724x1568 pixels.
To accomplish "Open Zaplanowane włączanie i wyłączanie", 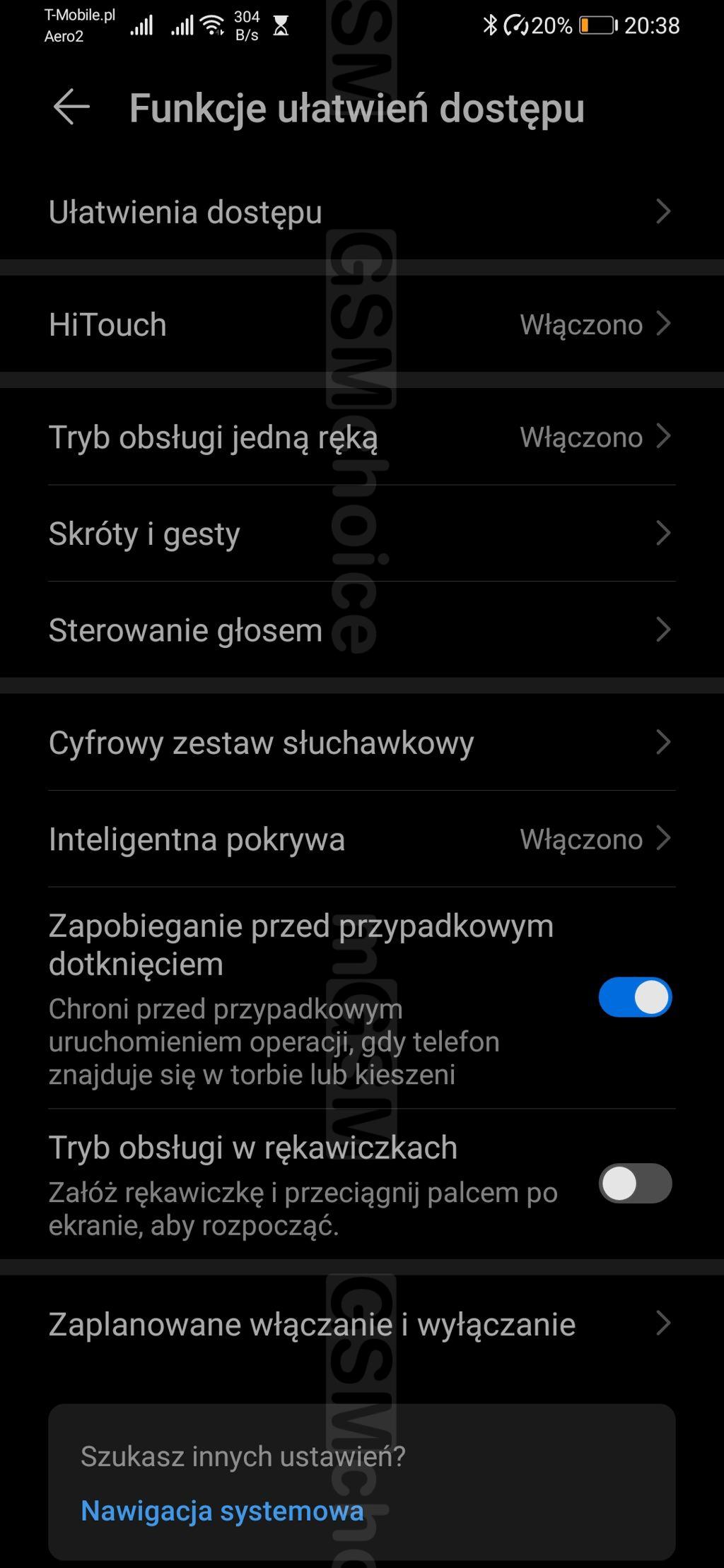I will tap(361, 1324).
